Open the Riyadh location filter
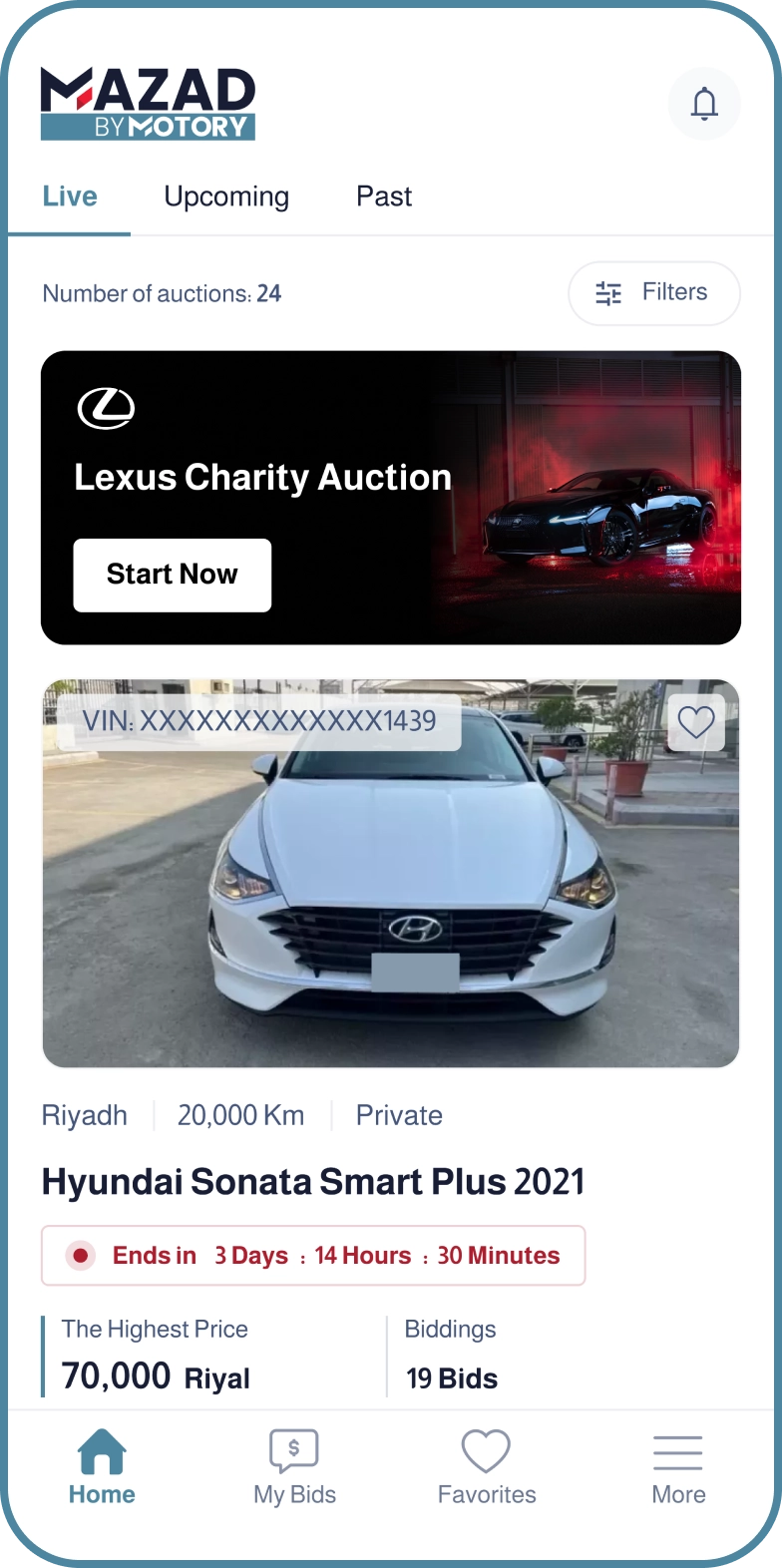Image resolution: width=782 pixels, height=1568 pixels. click(84, 1115)
